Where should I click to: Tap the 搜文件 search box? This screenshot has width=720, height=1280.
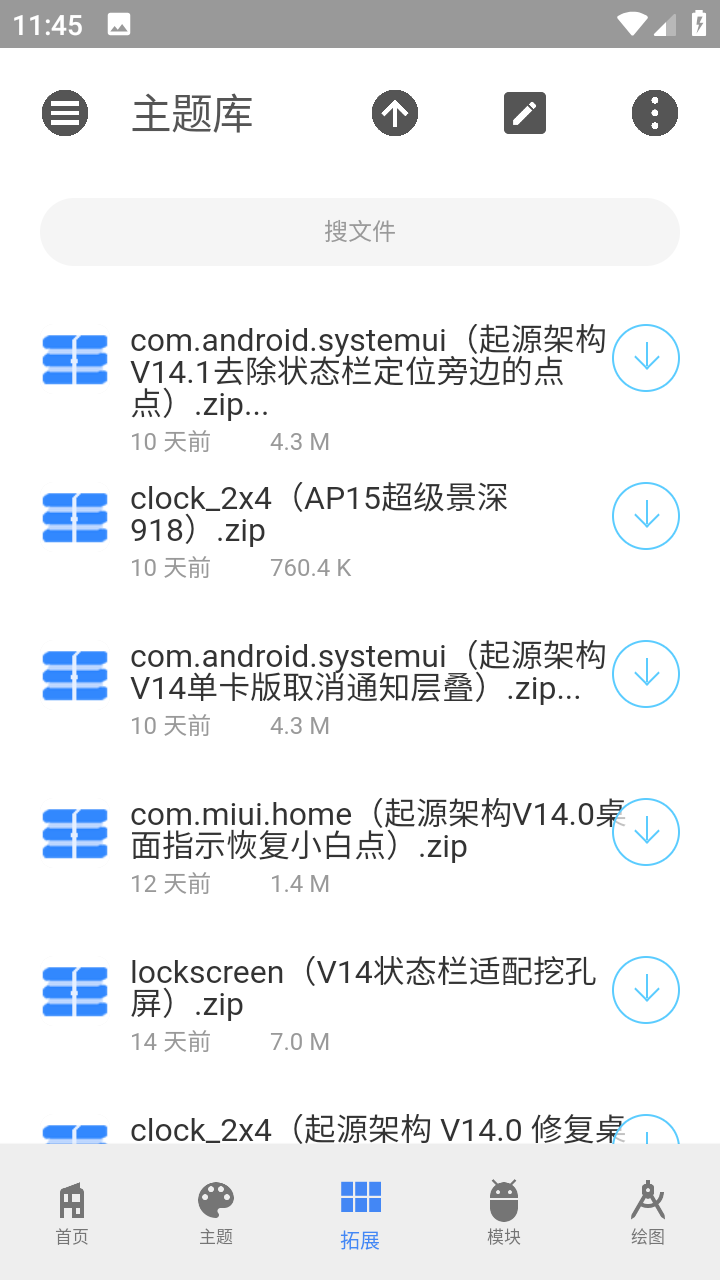coord(360,232)
